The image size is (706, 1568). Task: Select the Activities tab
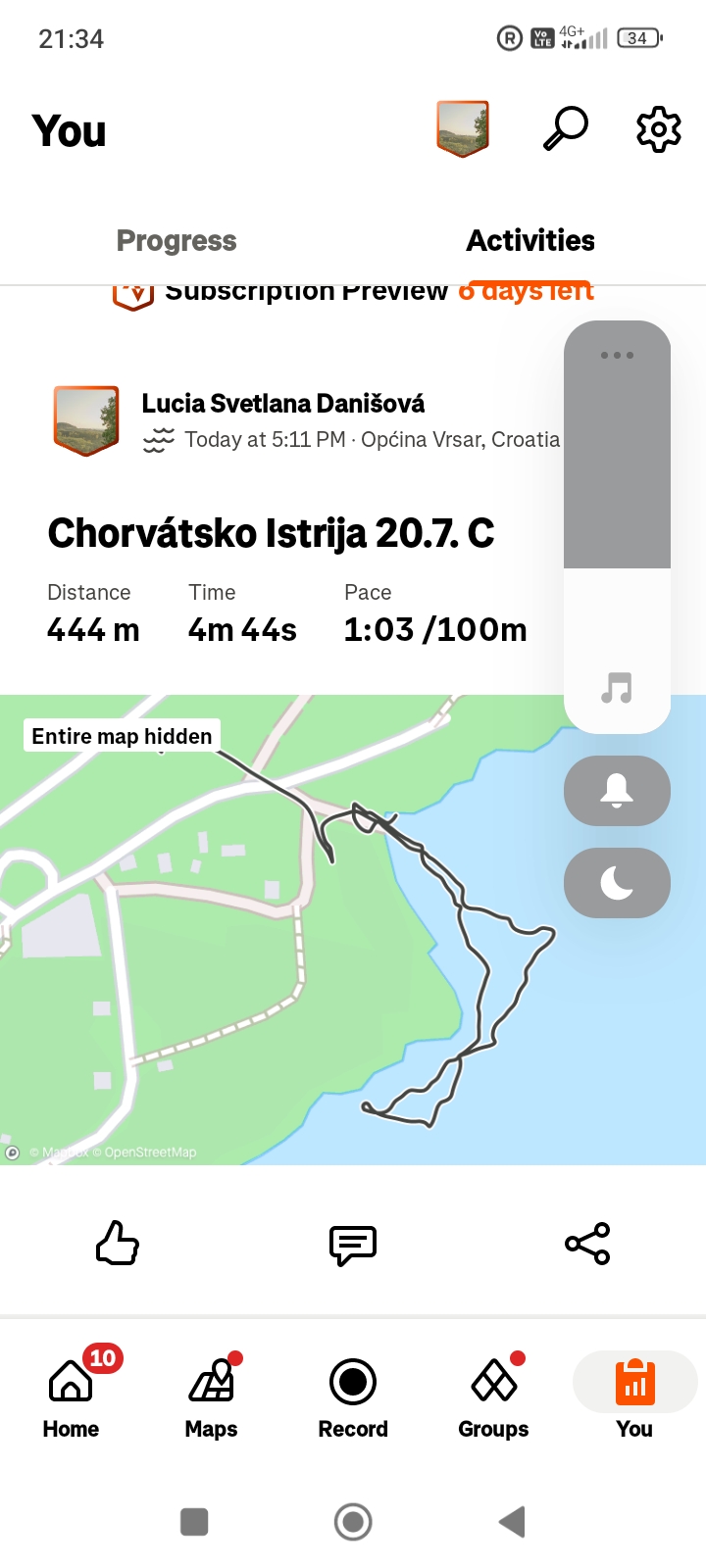tap(530, 241)
